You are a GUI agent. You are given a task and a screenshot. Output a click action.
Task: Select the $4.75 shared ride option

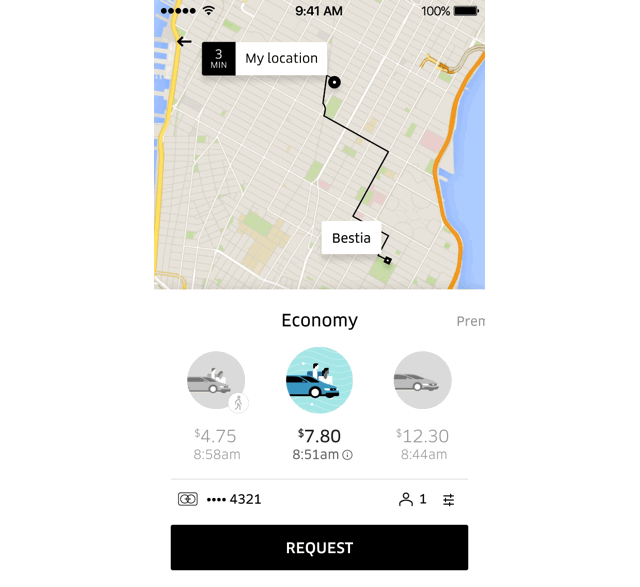pyautogui.click(x=216, y=381)
